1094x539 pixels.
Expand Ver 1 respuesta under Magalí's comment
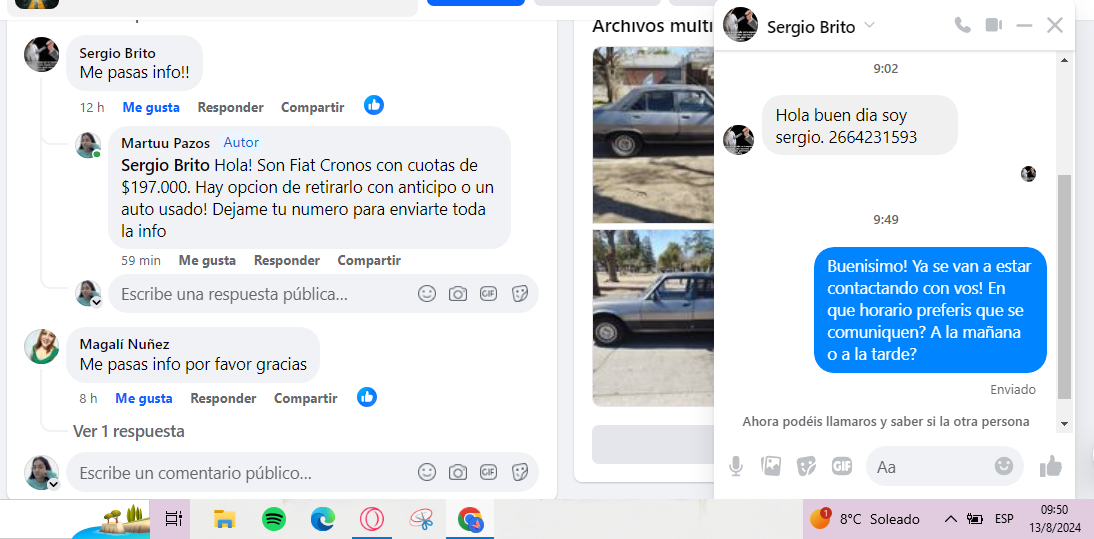click(x=129, y=431)
